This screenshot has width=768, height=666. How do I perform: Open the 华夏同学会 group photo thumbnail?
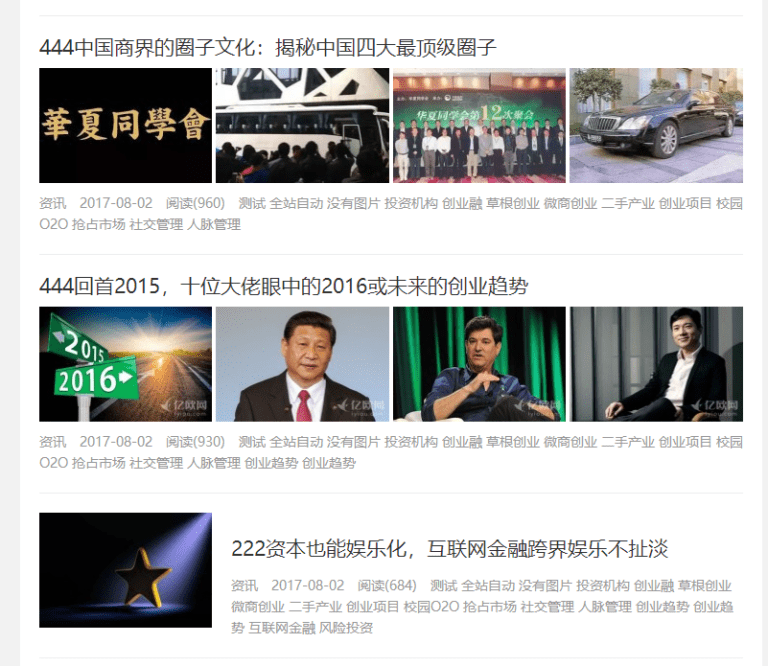click(x=479, y=125)
